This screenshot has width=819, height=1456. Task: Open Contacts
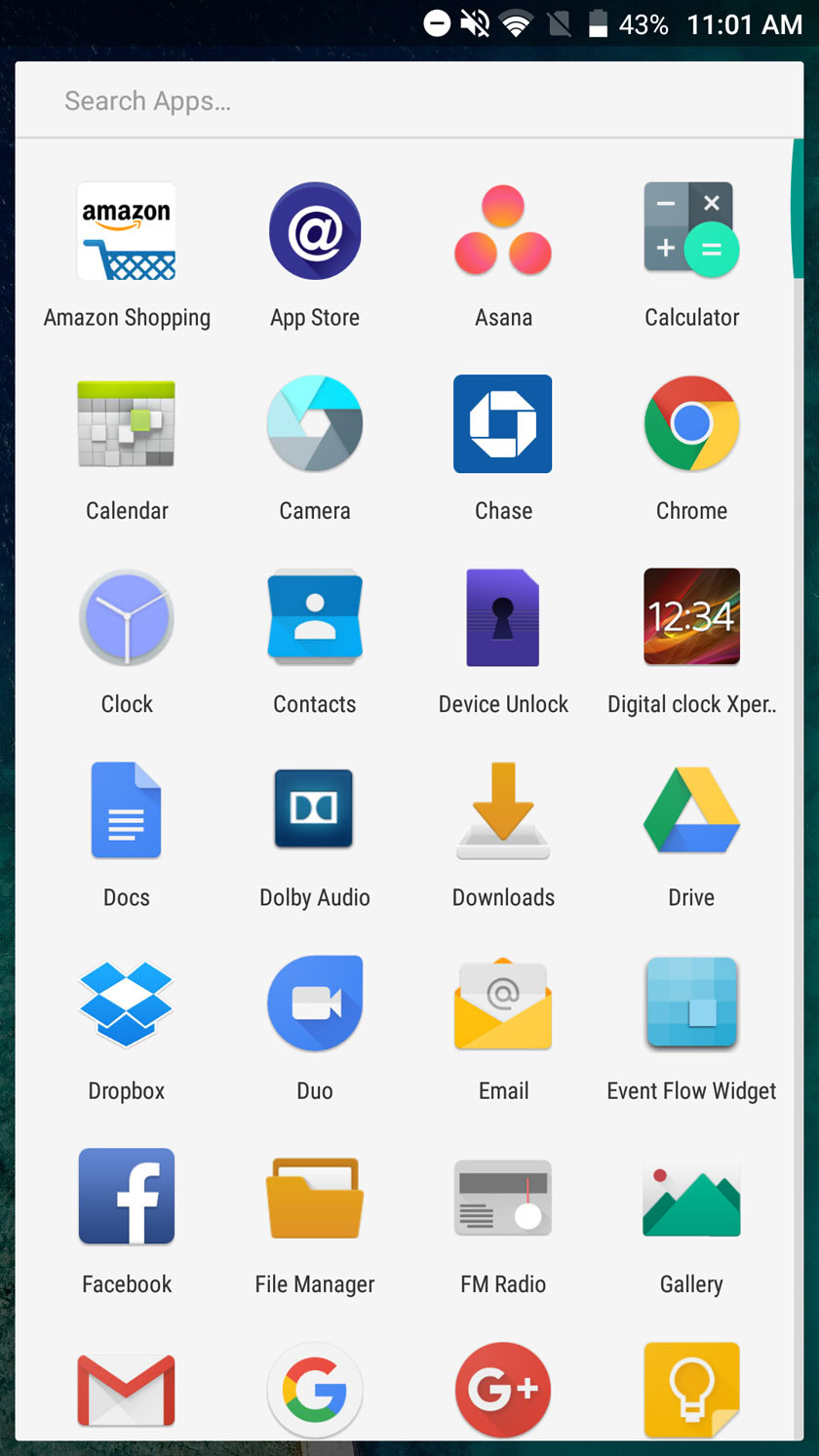click(315, 618)
